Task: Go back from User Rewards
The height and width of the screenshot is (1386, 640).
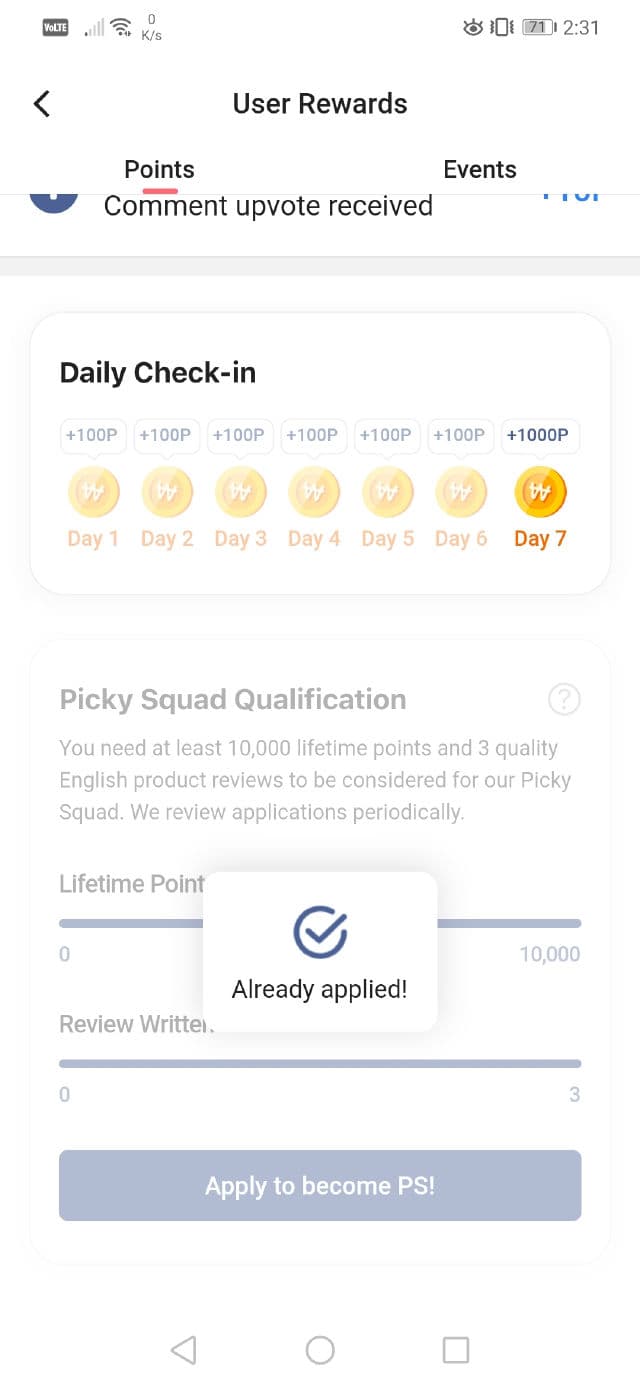Action: 42,103
